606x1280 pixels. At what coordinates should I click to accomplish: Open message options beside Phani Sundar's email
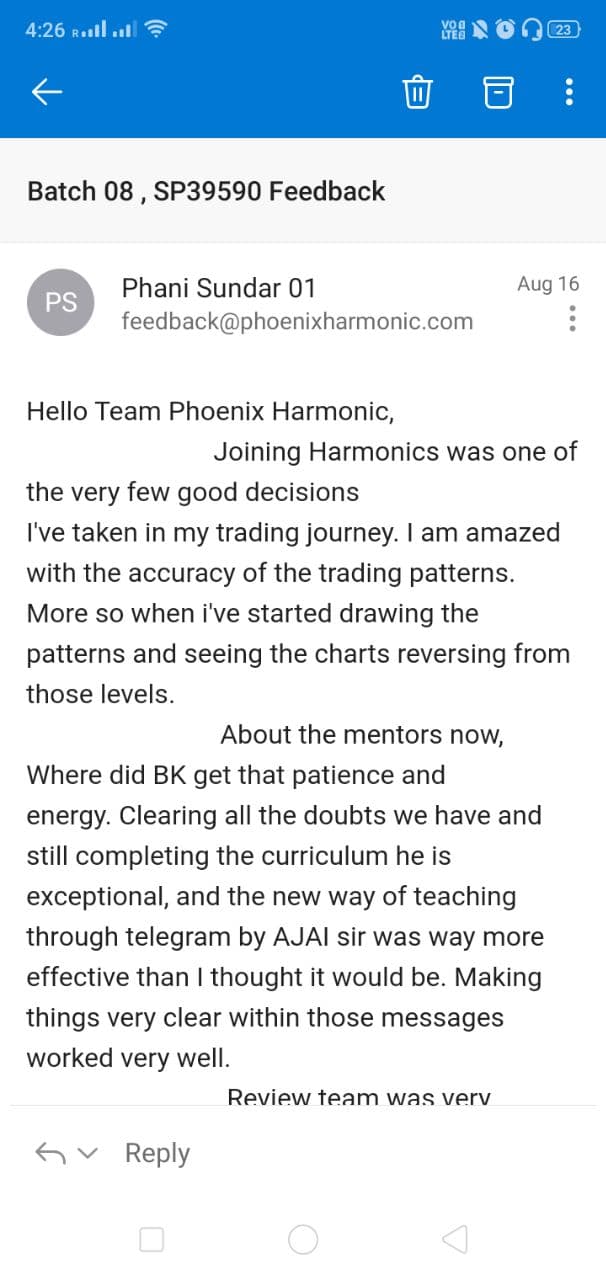click(x=572, y=319)
